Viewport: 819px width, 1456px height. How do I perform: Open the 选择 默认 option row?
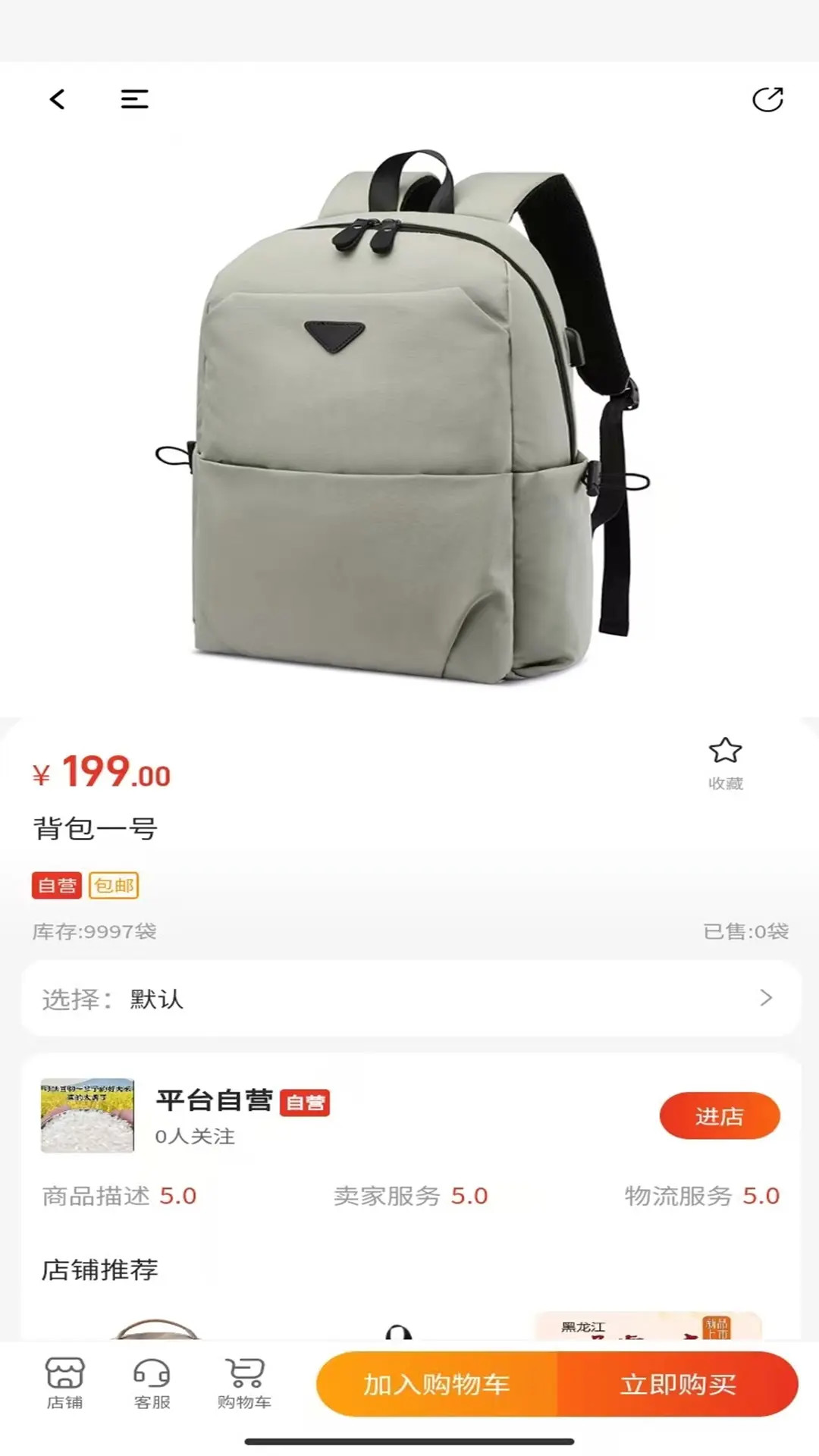click(410, 998)
